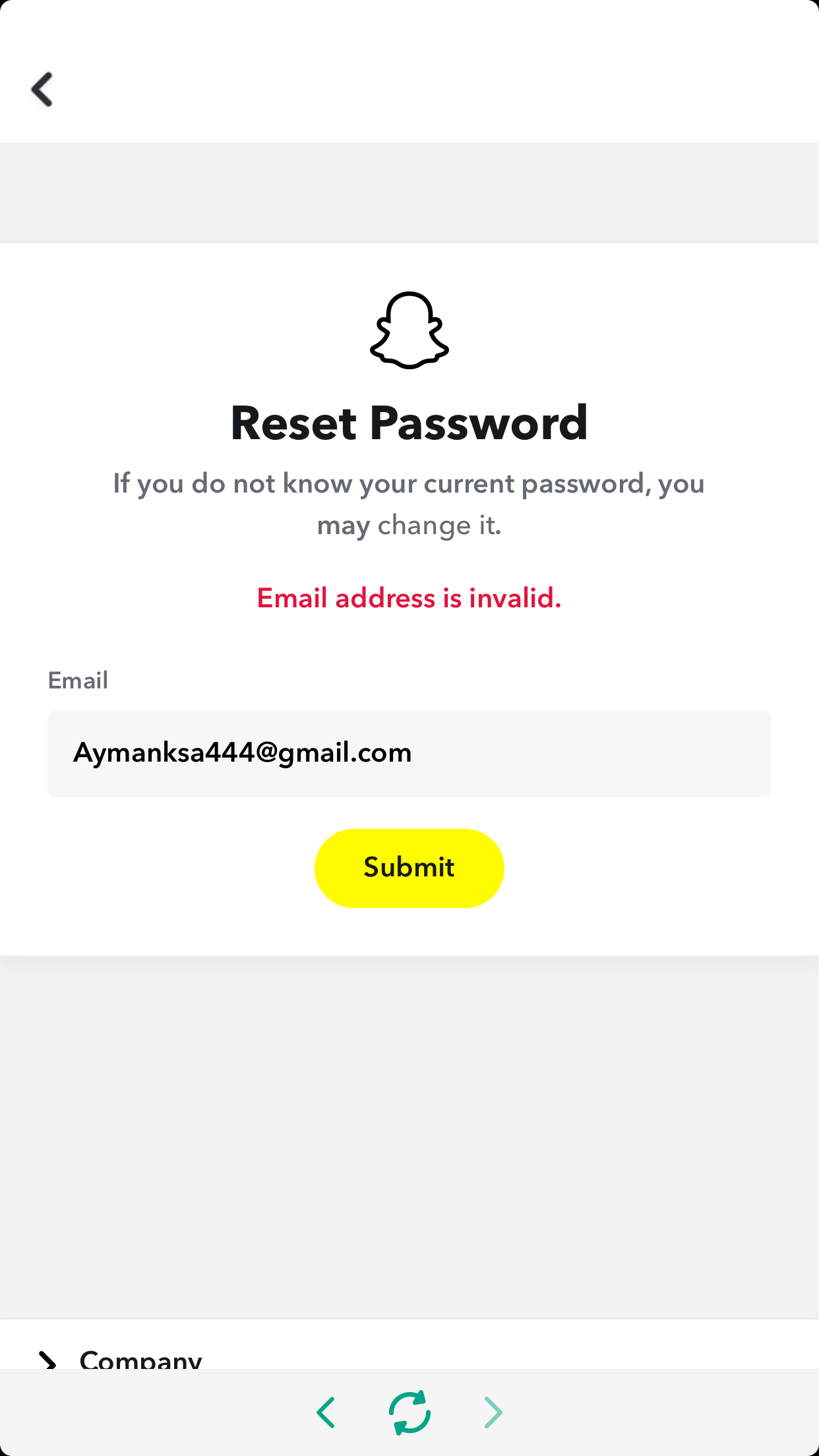
Task: Navigate to previous web page
Action: click(x=326, y=1412)
